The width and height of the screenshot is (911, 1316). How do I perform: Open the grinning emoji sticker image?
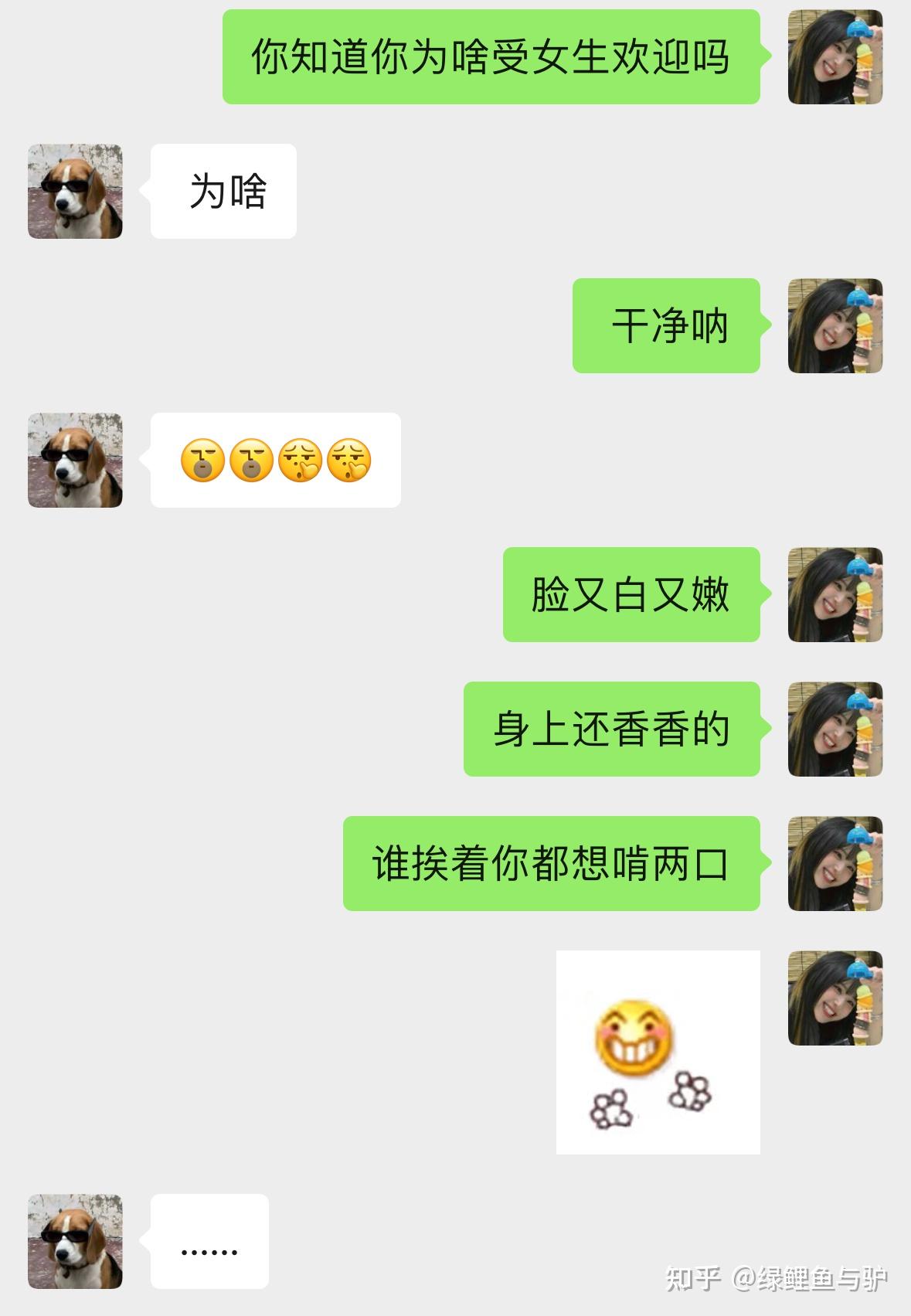[x=658, y=1052]
